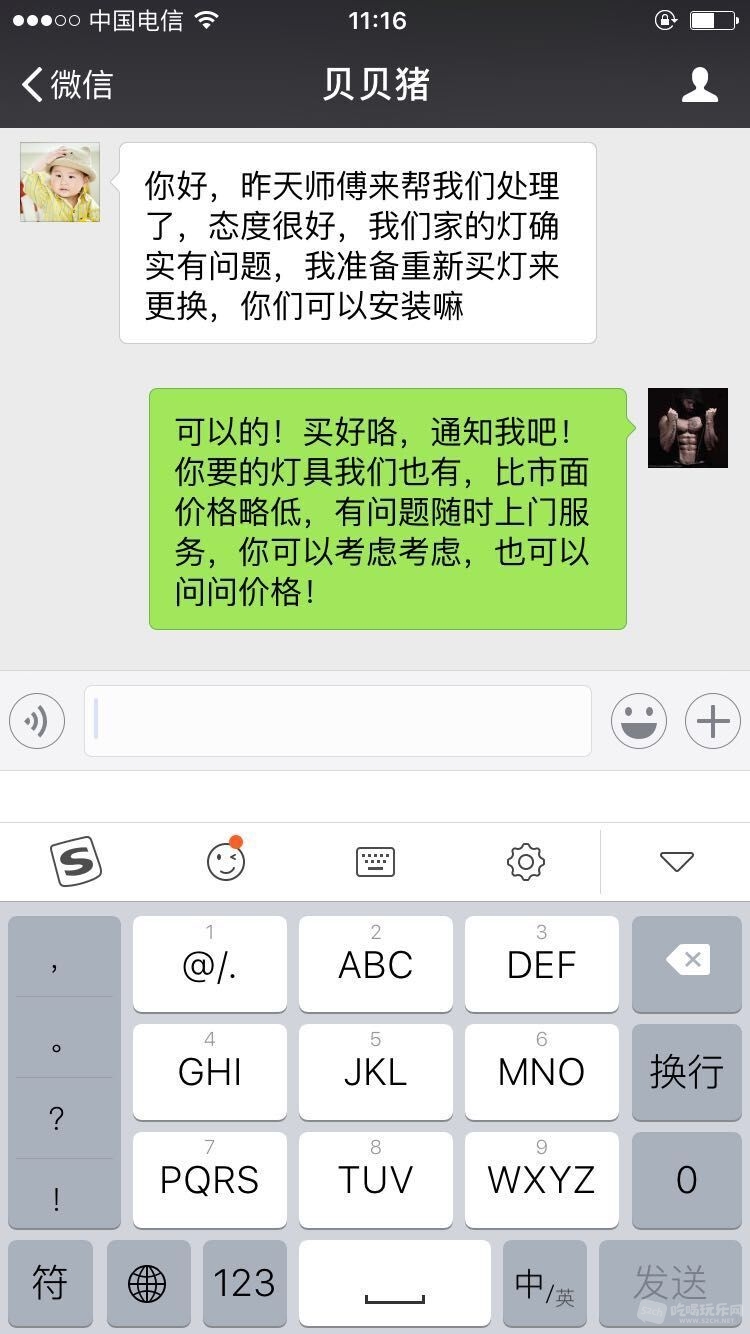Collapse the keyboard with the down arrow

click(676, 861)
